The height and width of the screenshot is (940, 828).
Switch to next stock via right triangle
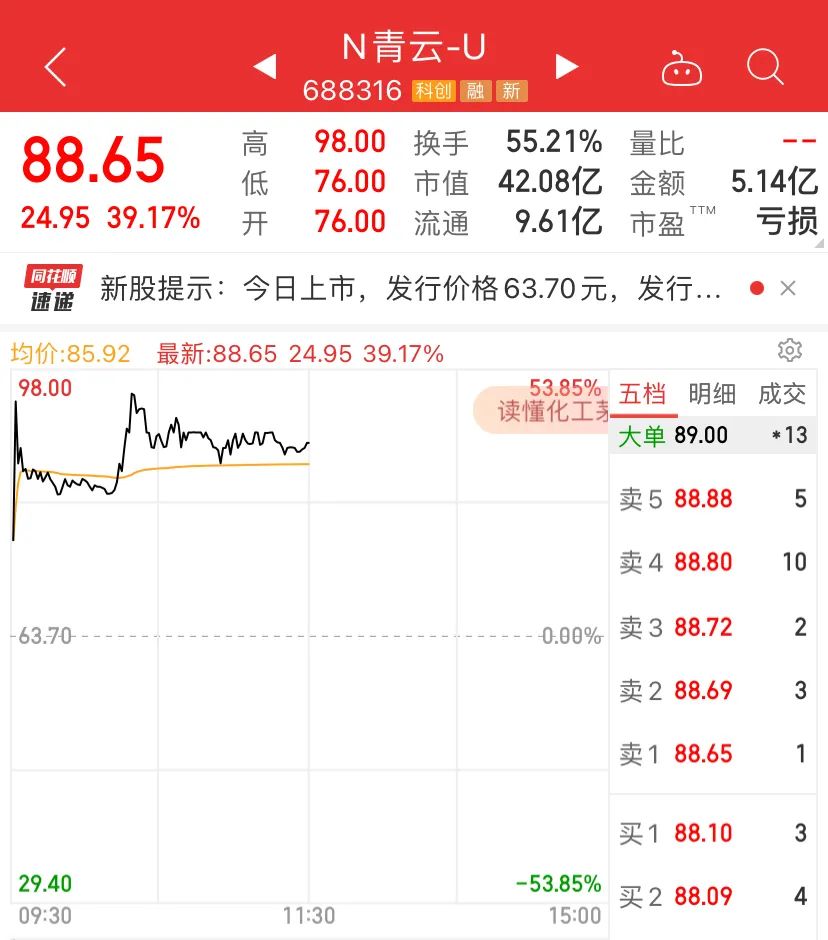(567, 64)
